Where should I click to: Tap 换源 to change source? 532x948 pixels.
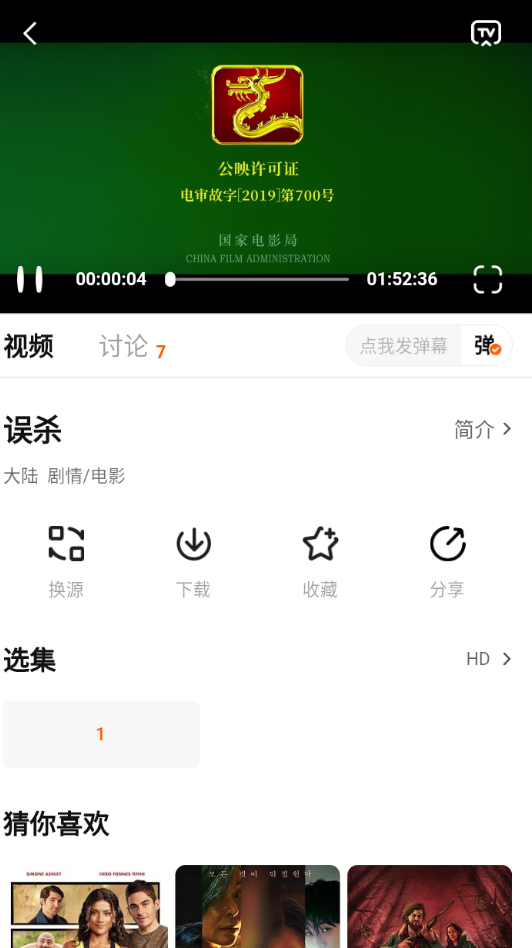tap(66, 562)
